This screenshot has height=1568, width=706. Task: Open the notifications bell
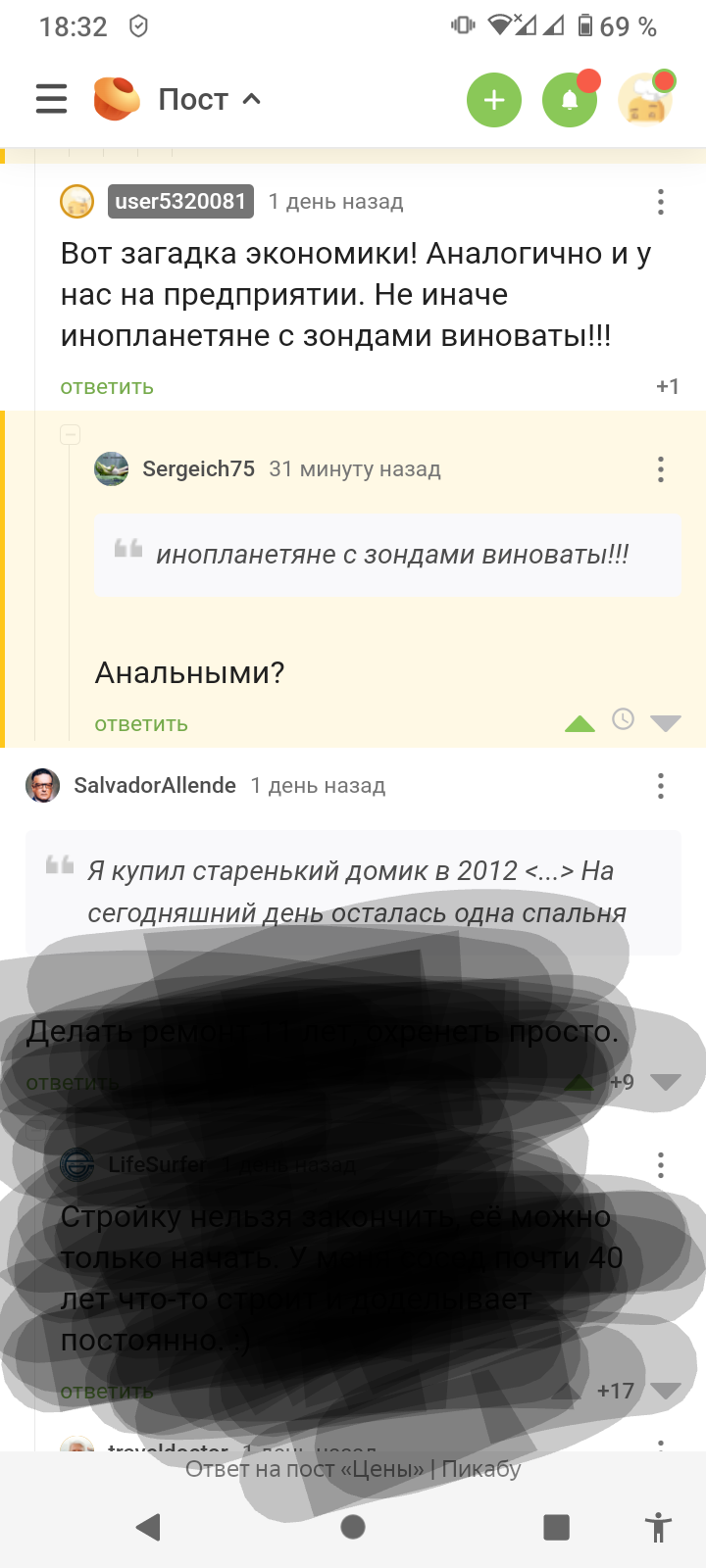pos(570,100)
